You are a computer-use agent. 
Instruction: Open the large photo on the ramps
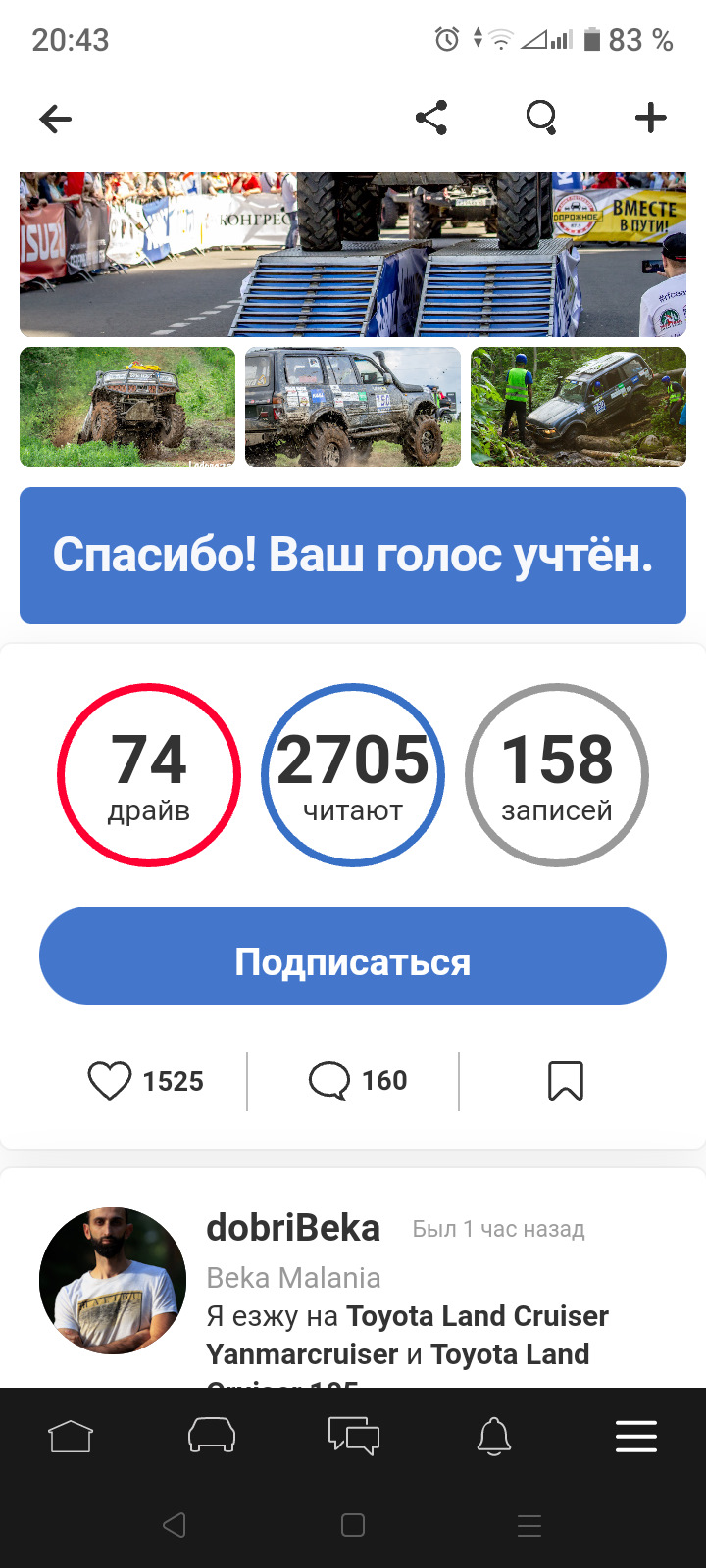point(353,255)
